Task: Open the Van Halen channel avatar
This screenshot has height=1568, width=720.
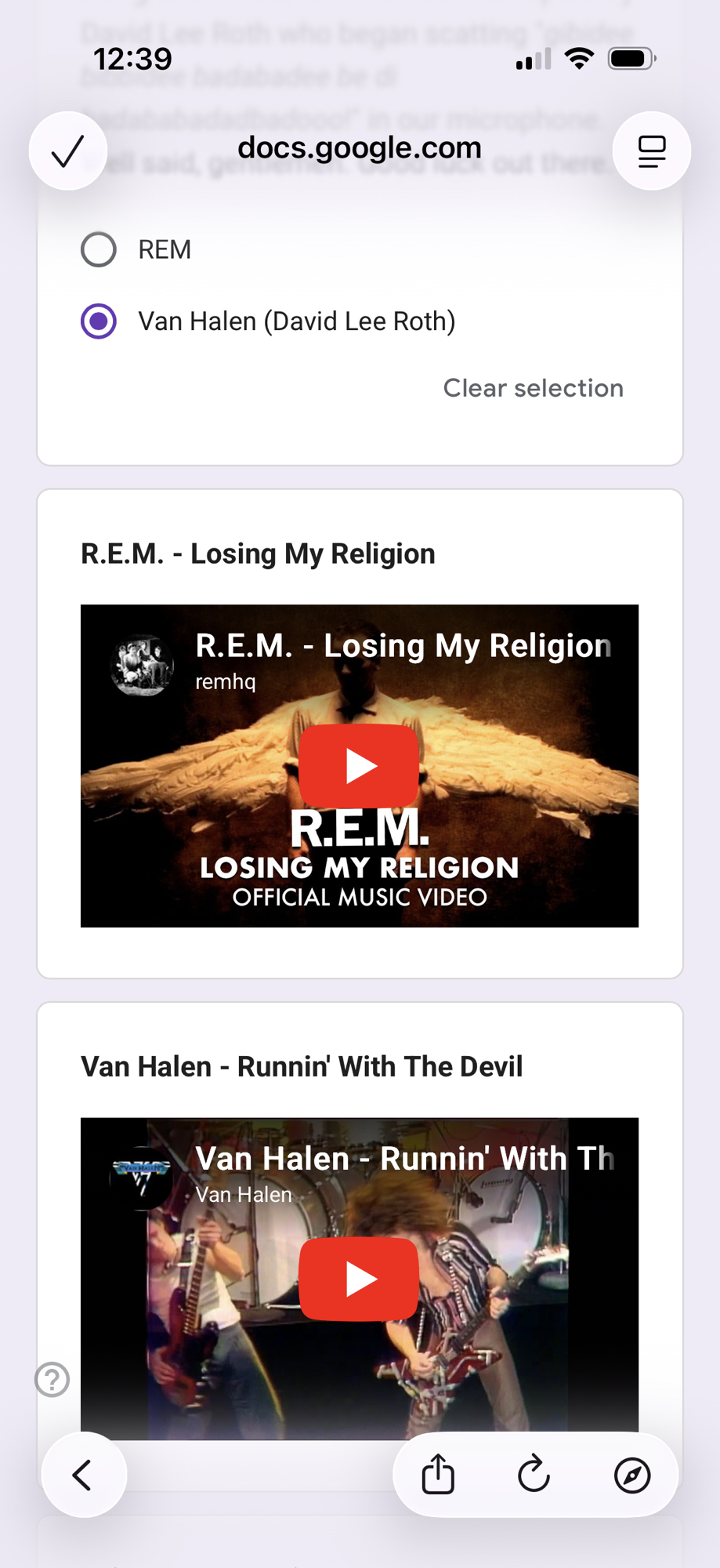Action: [x=142, y=1178]
